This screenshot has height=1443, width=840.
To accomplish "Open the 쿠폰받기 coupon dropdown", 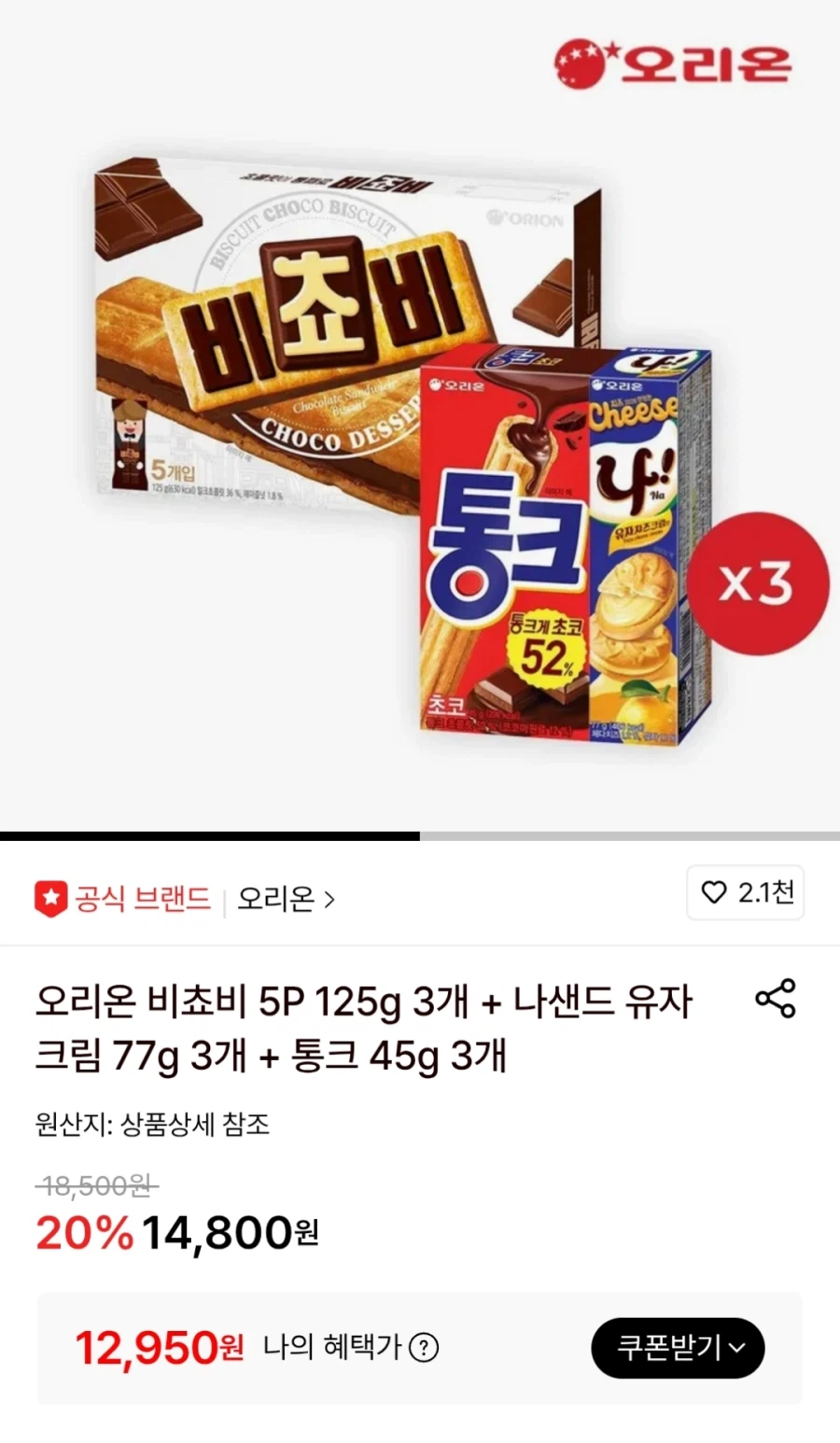I will [679, 1348].
